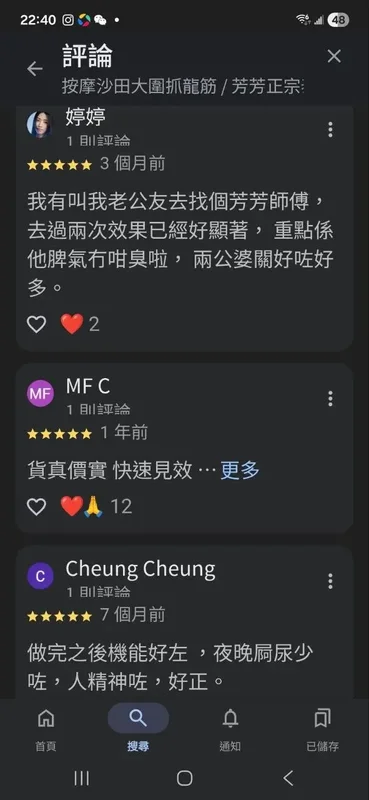This screenshot has height=800, width=369.
Task: View the 12 reactions on MF C's review
Action: pos(96,507)
